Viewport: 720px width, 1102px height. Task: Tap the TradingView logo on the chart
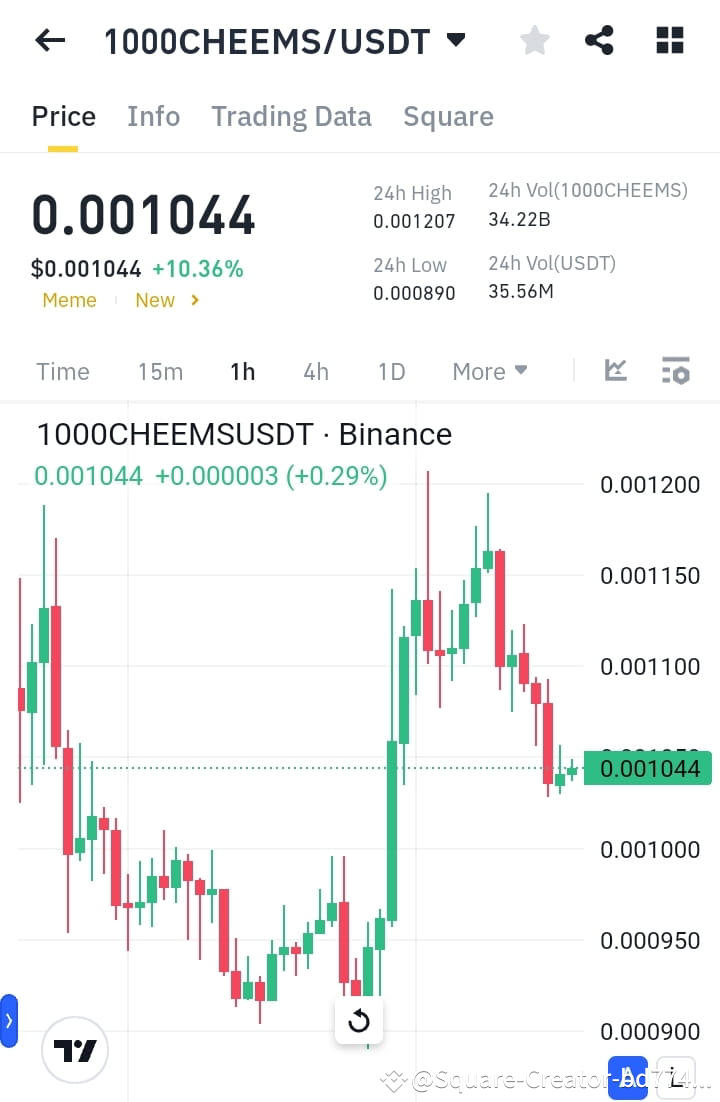point(75,1051)
